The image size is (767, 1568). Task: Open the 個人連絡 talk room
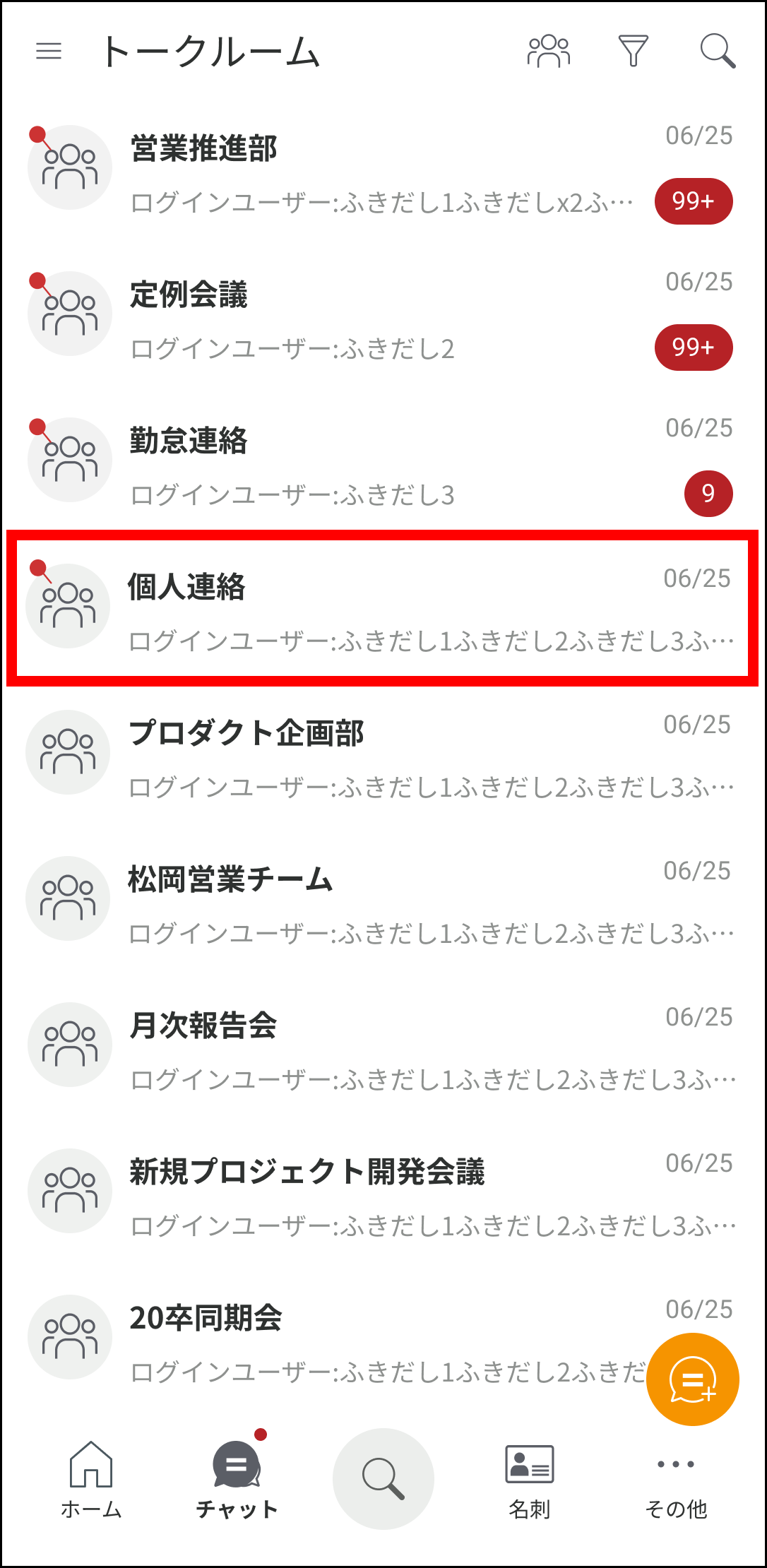click(x=381, y=611)
